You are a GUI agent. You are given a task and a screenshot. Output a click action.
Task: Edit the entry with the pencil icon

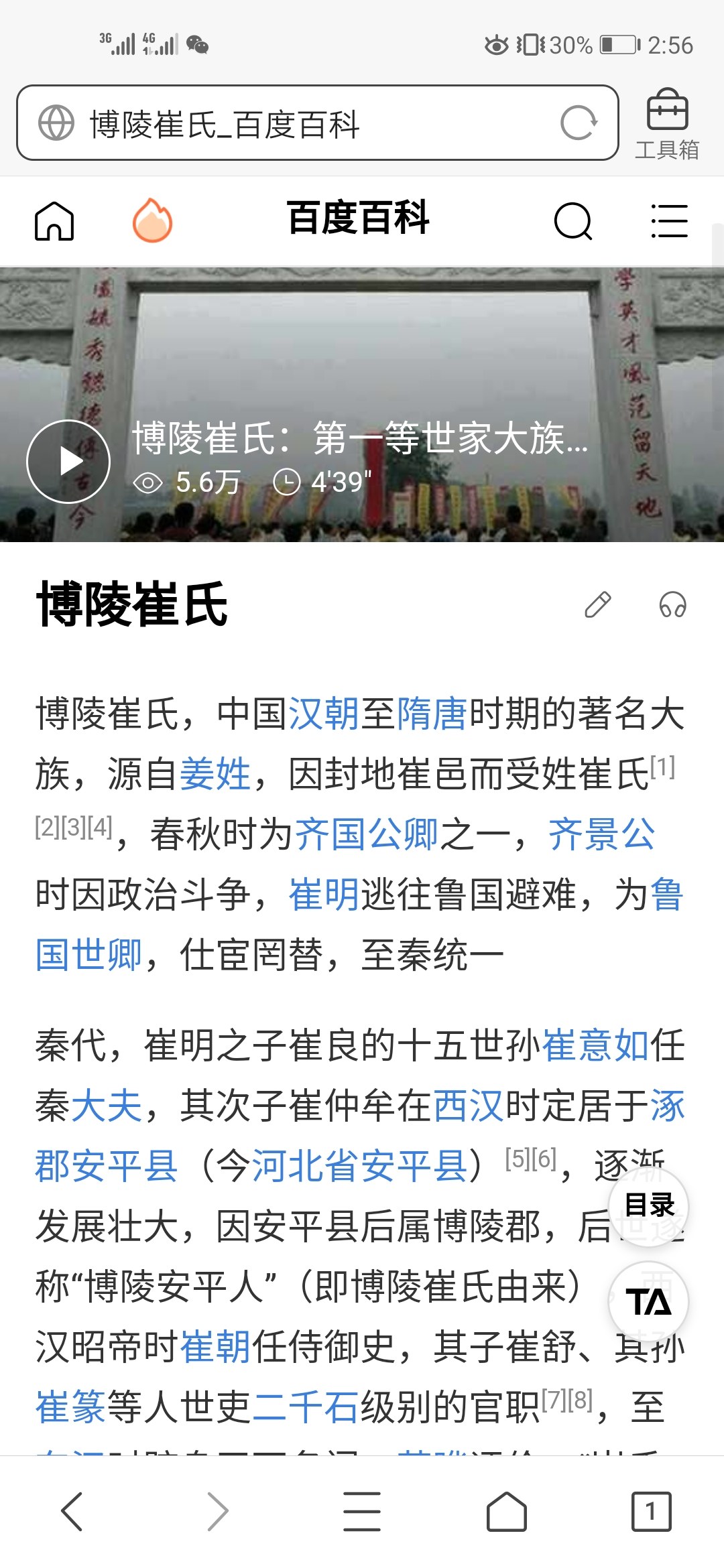click(x=597, y=604)
